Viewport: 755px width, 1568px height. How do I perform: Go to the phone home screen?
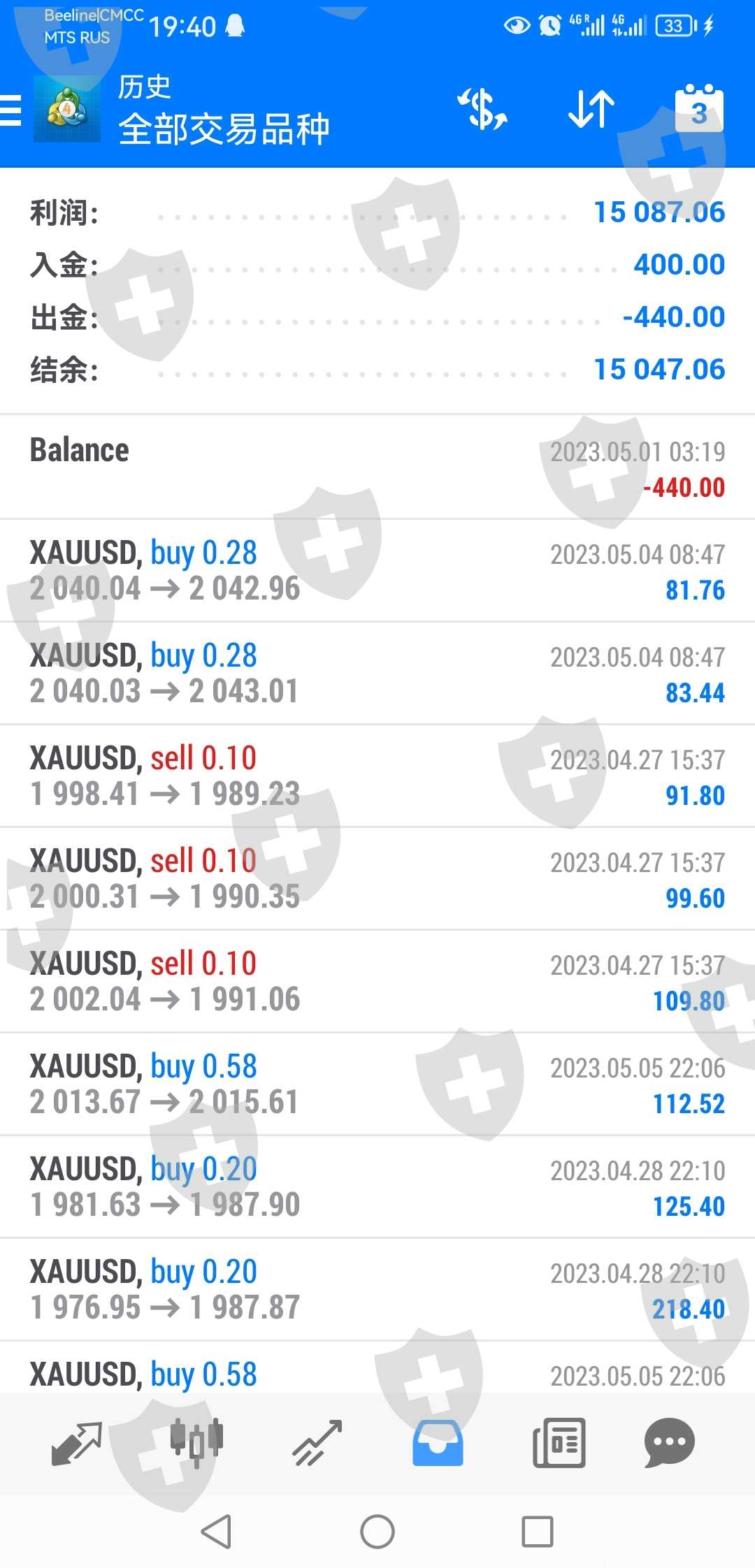point(377,1532)
